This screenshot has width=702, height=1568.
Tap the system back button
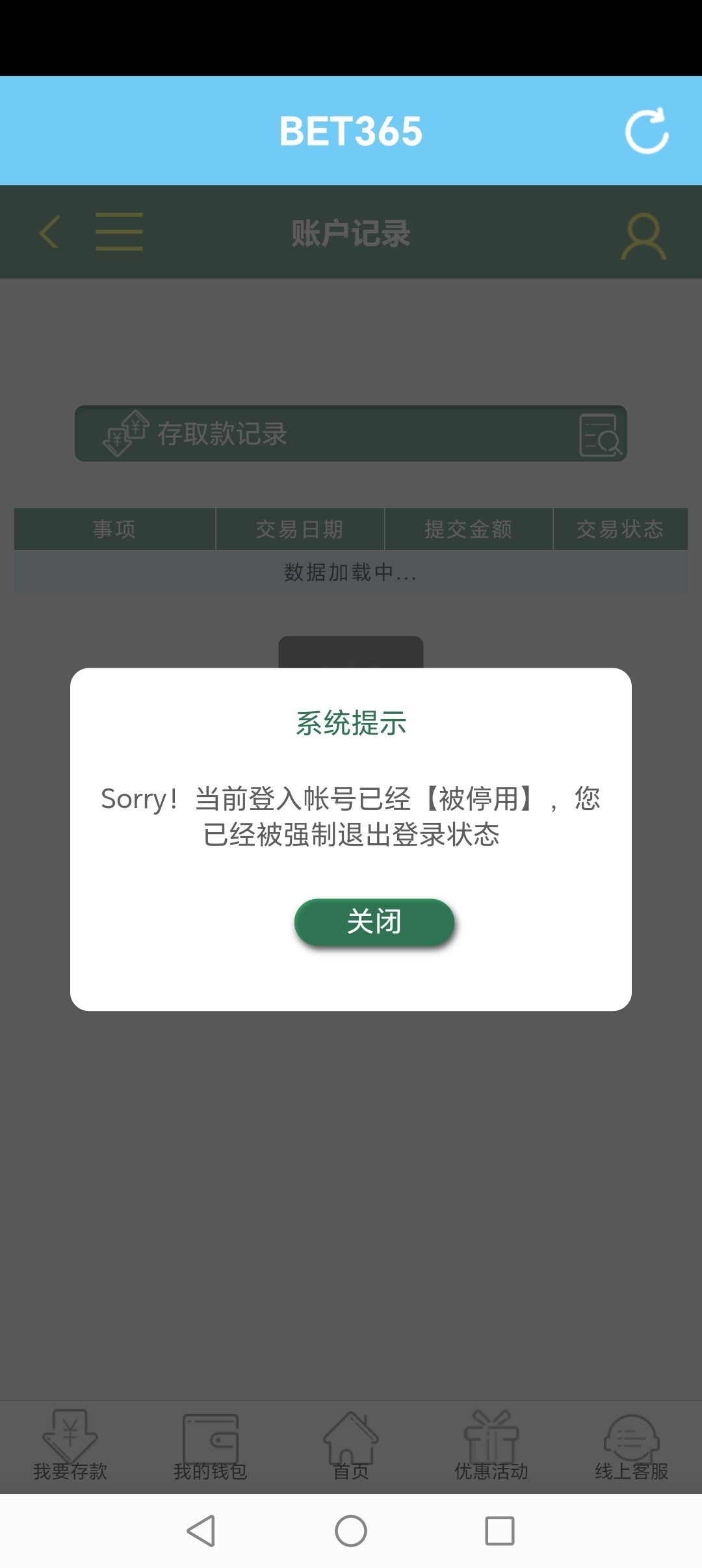click(x=201, y=1531)
